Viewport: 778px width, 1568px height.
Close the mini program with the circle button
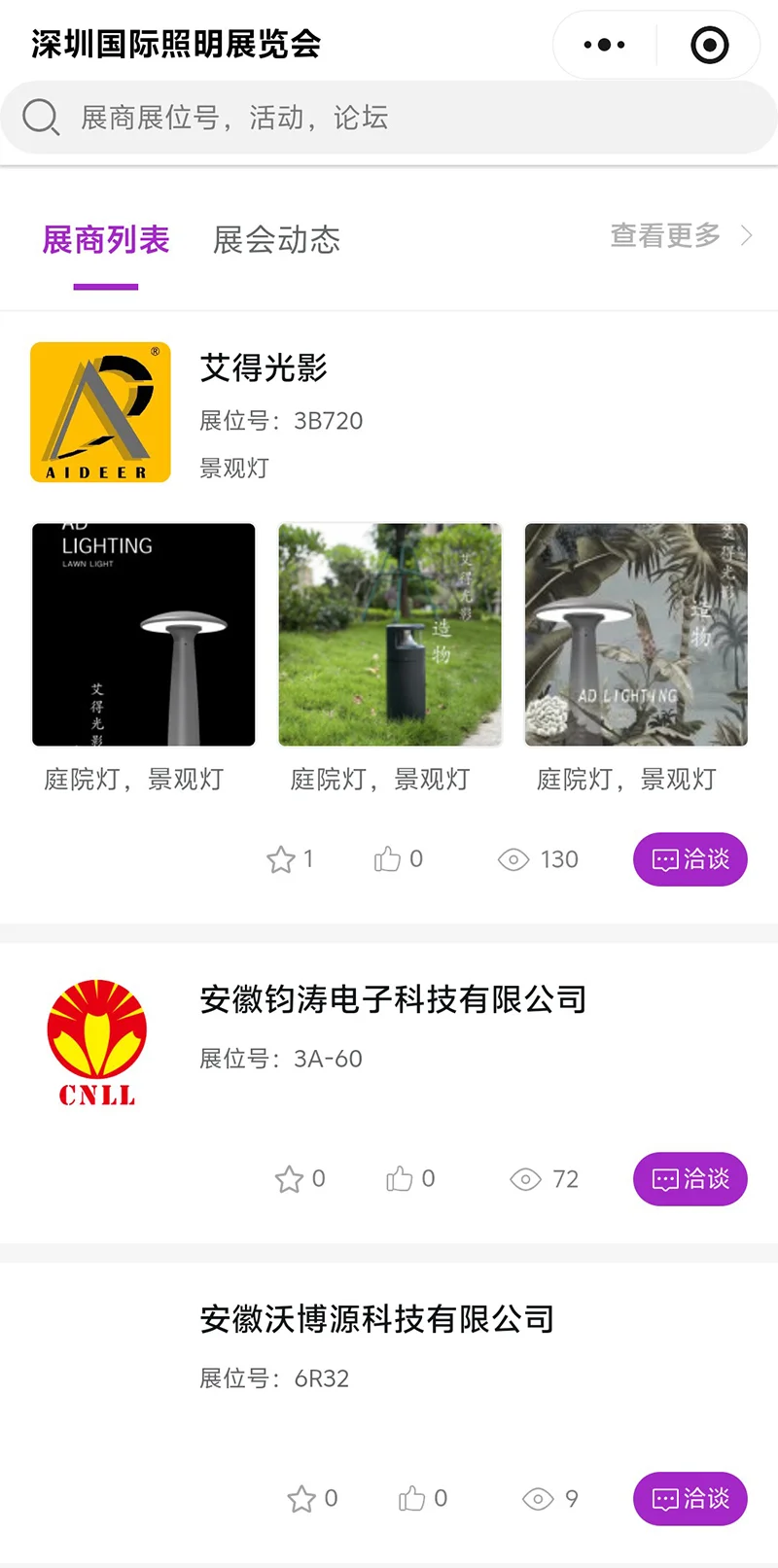[709, 45]
